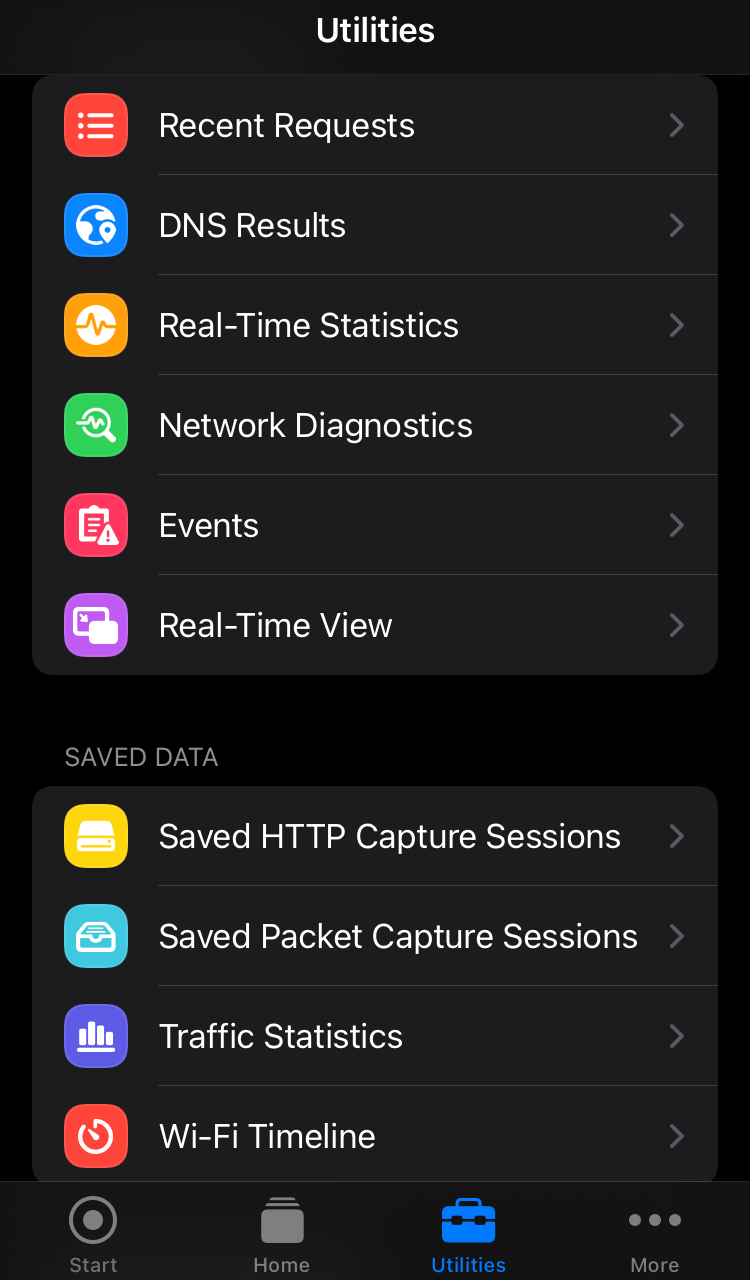Expand the Recent Requests chevron
Viewport: 750px width, 1280px height.
(677, 125)
